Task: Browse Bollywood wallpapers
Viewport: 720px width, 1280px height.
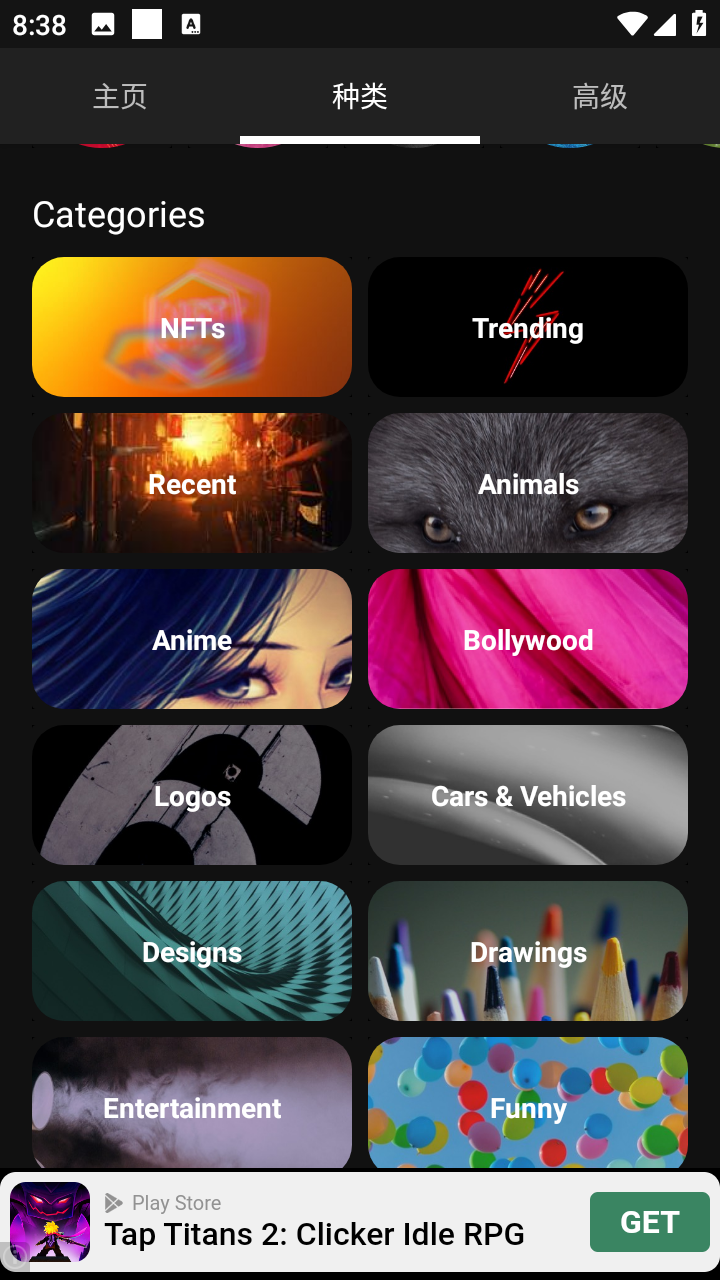Action: coord(528,639)
